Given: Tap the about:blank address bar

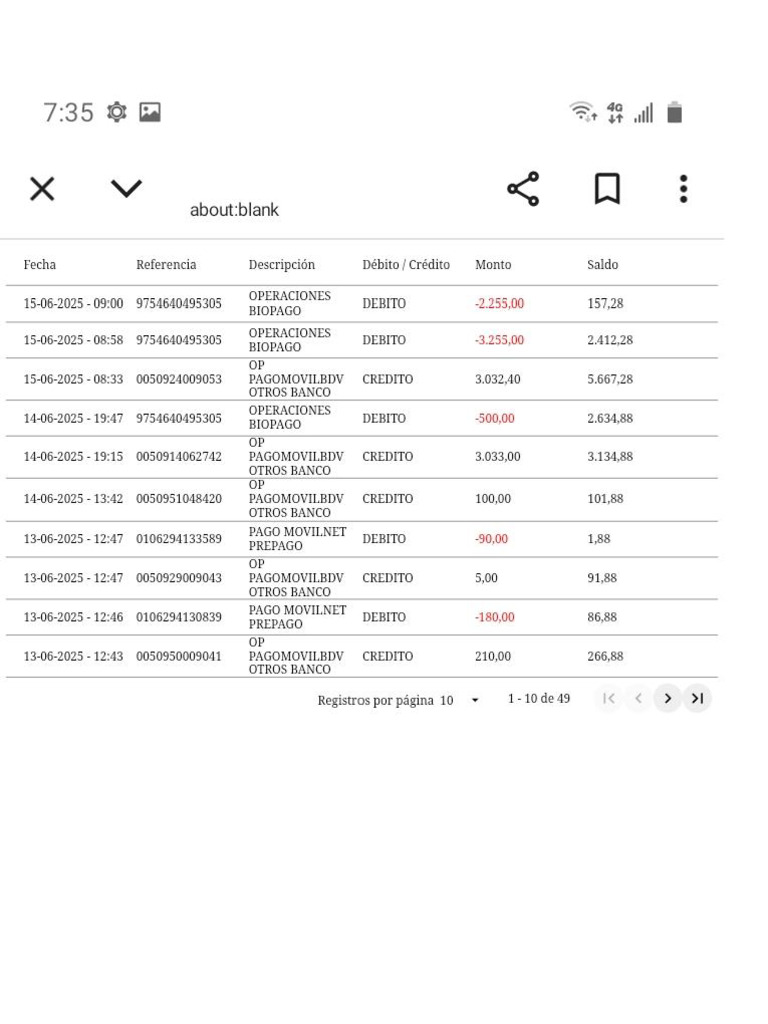Looking at the screenshot, I should [x=234, y=210].
